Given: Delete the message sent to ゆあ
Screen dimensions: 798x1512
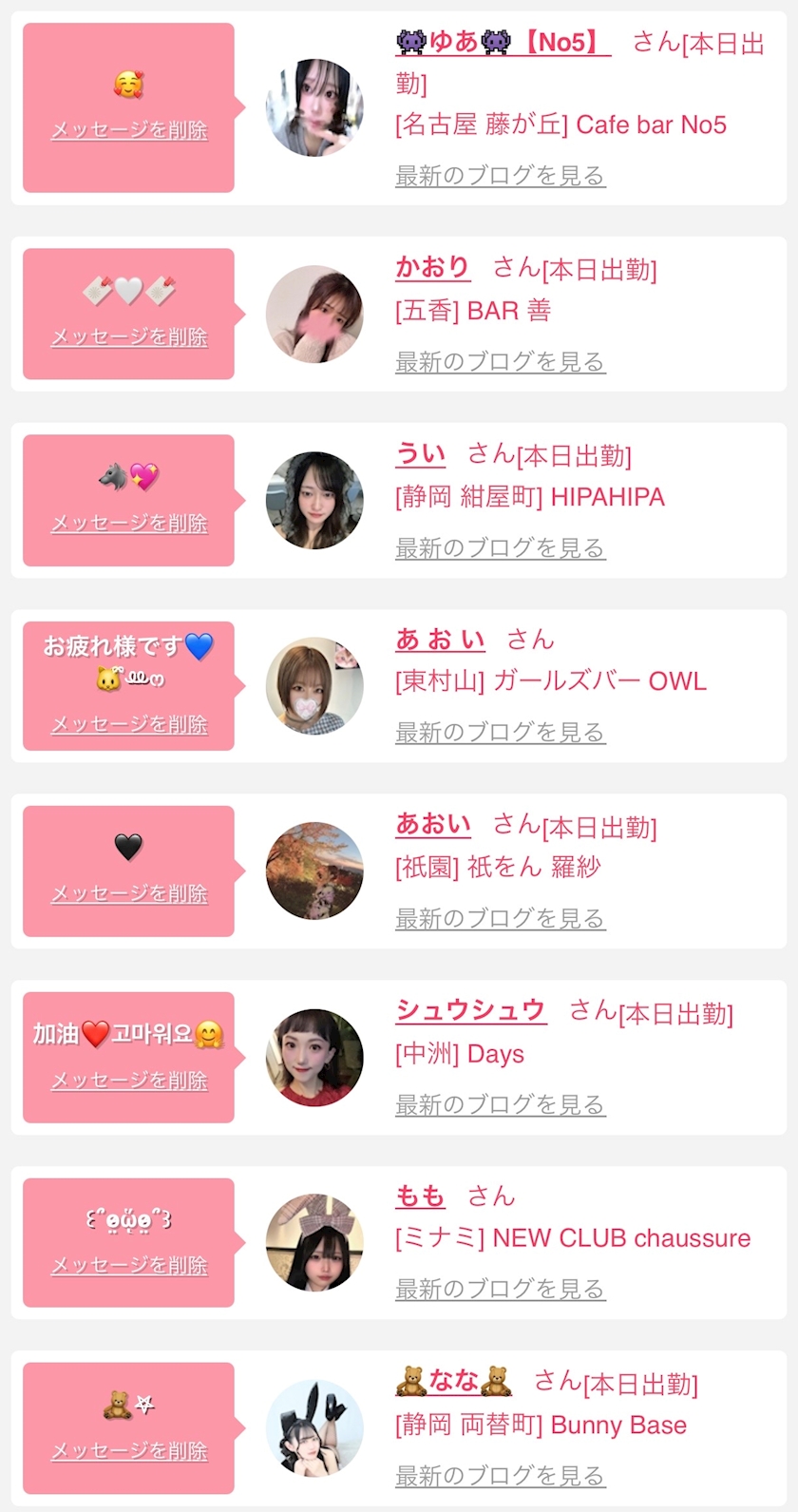Looking at the screenshot, I should pyautogui.click(x=129, y=130).
